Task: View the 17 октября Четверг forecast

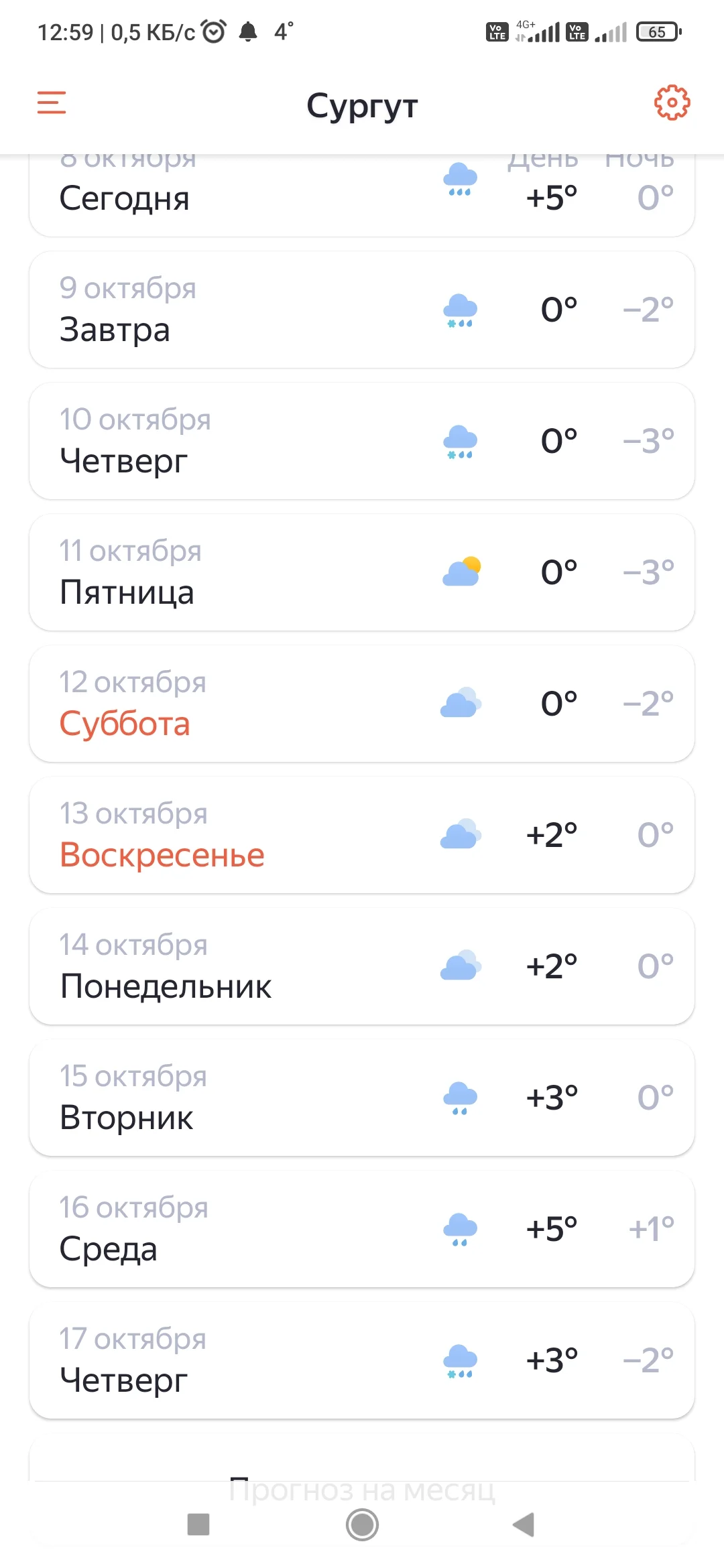Action: pyautogui.click(x=362, y=1360)
